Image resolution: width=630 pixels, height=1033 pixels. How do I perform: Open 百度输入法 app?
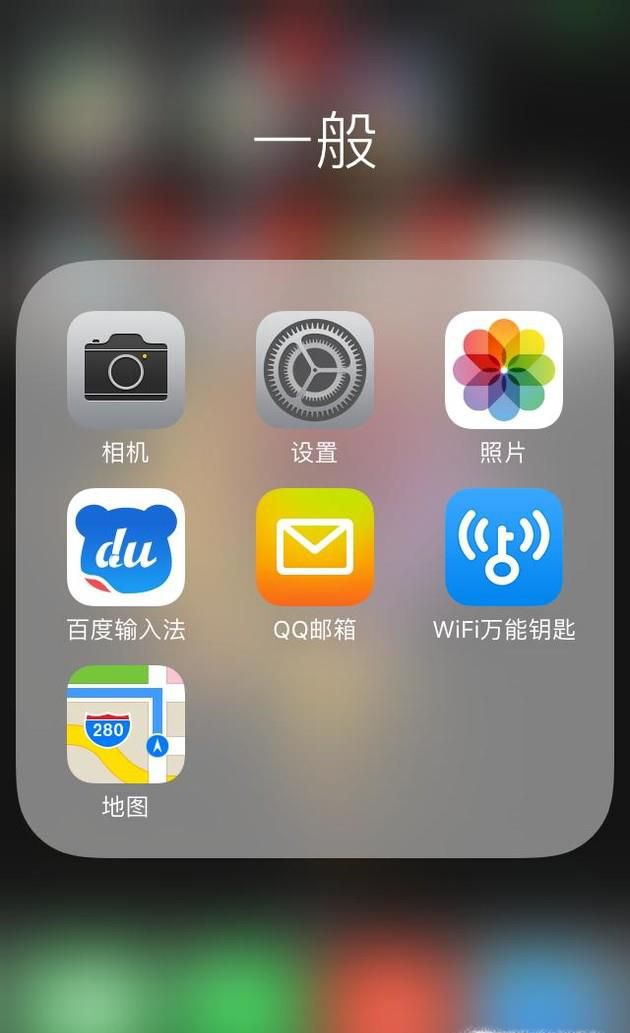point(126,547)
